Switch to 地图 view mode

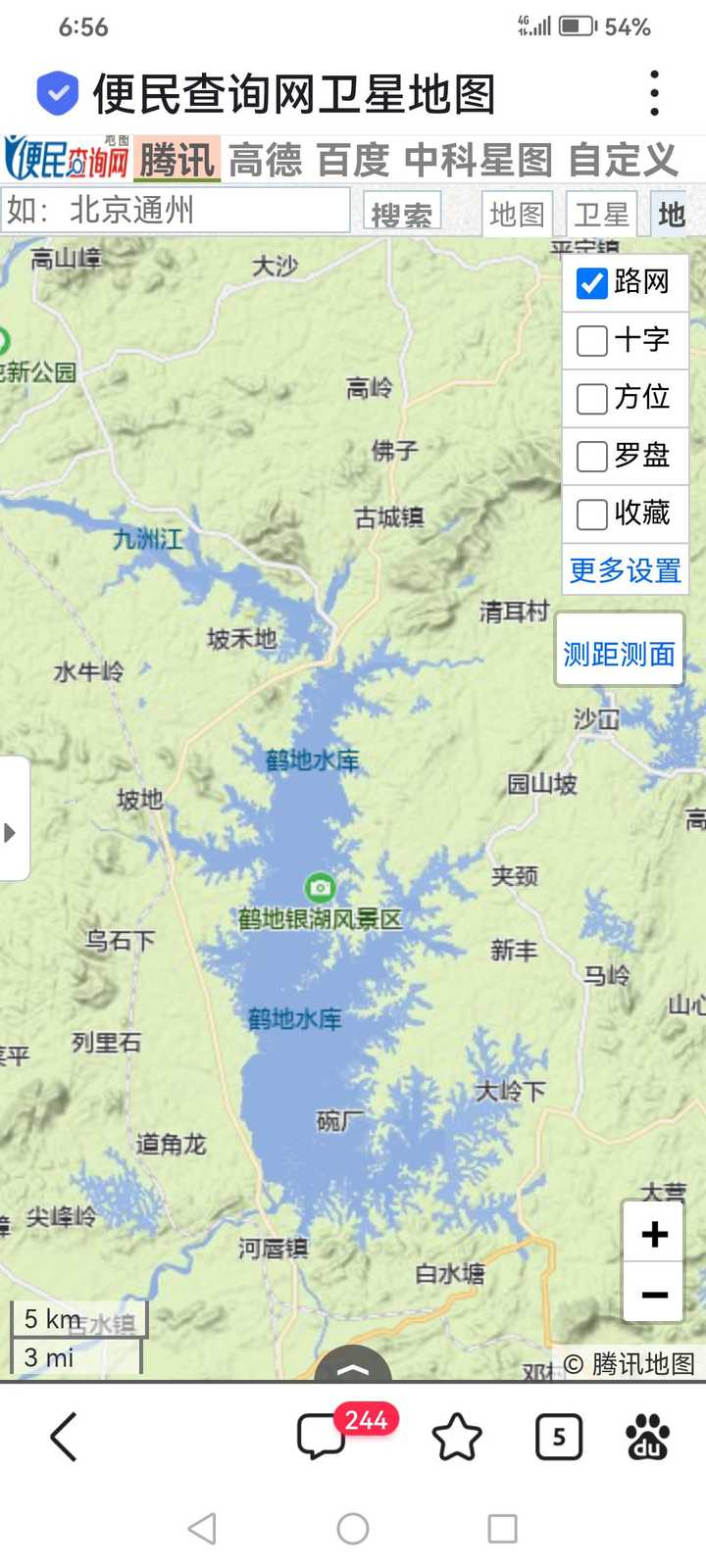coord(517,214)
